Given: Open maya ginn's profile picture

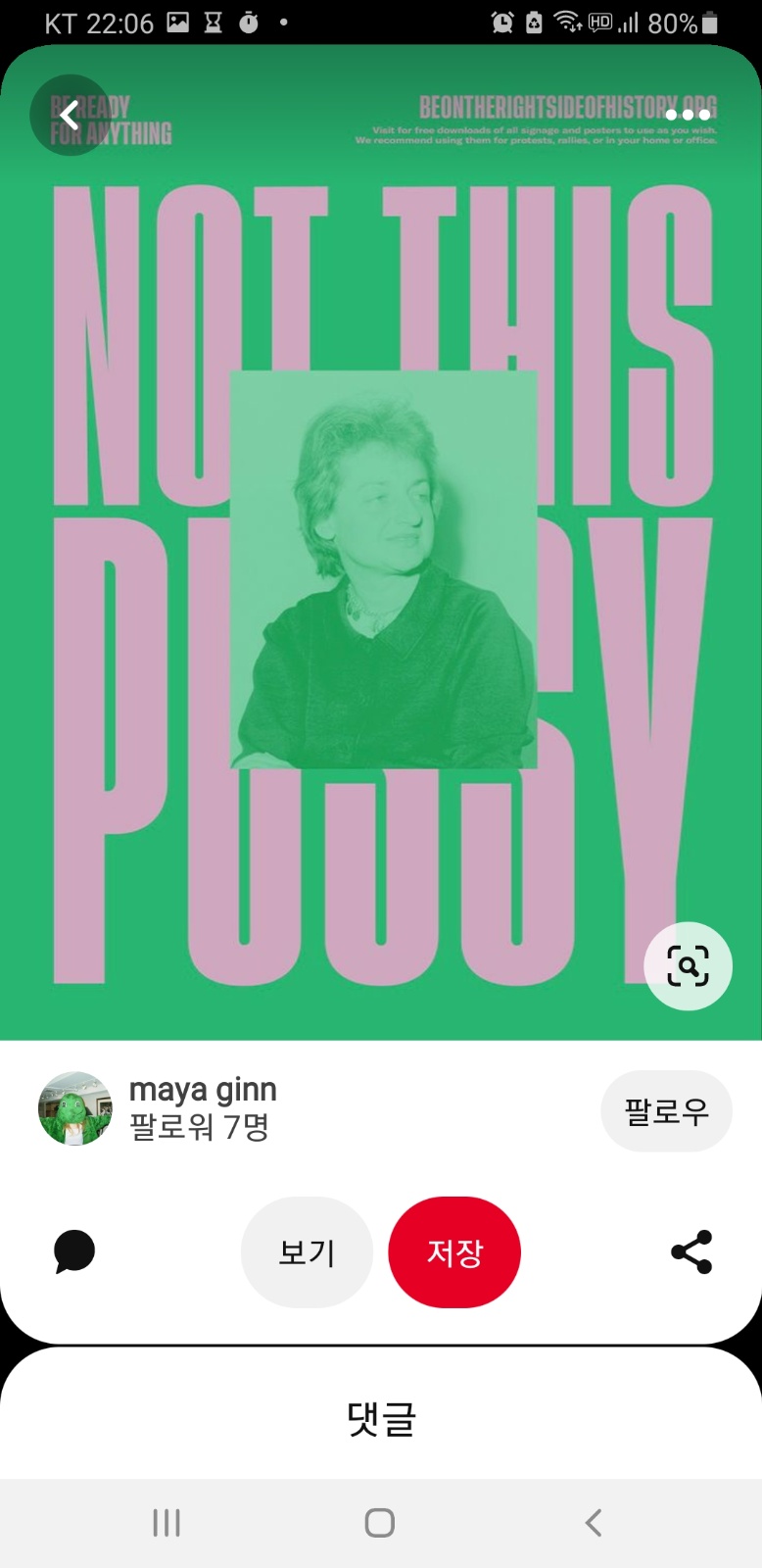Looking at the screenshot, I should pos(74,1108).
